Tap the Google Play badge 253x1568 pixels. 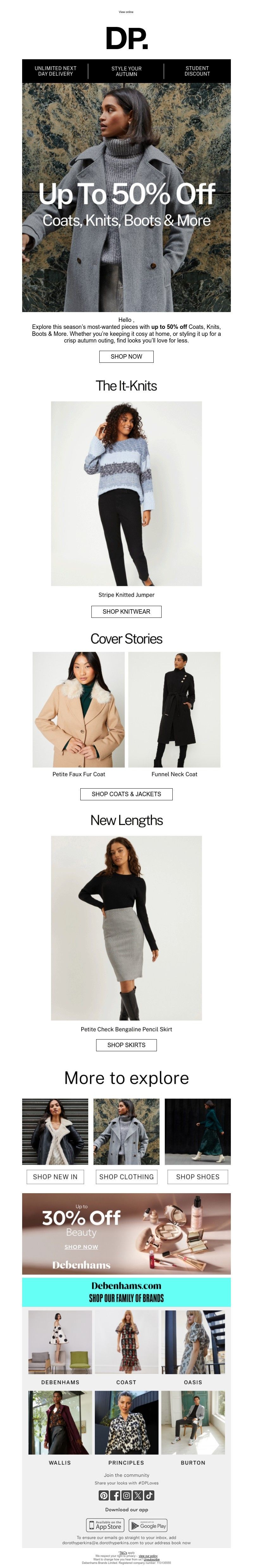click(148, 1526)
